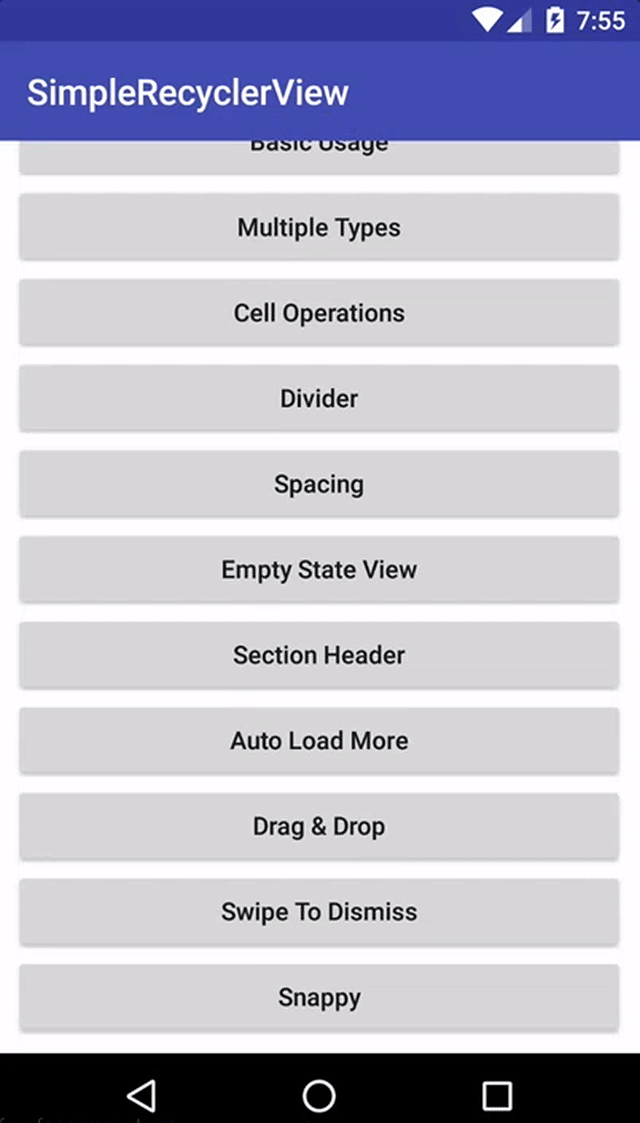
Task: Tap the Divider button
Action: click(319, 399)
